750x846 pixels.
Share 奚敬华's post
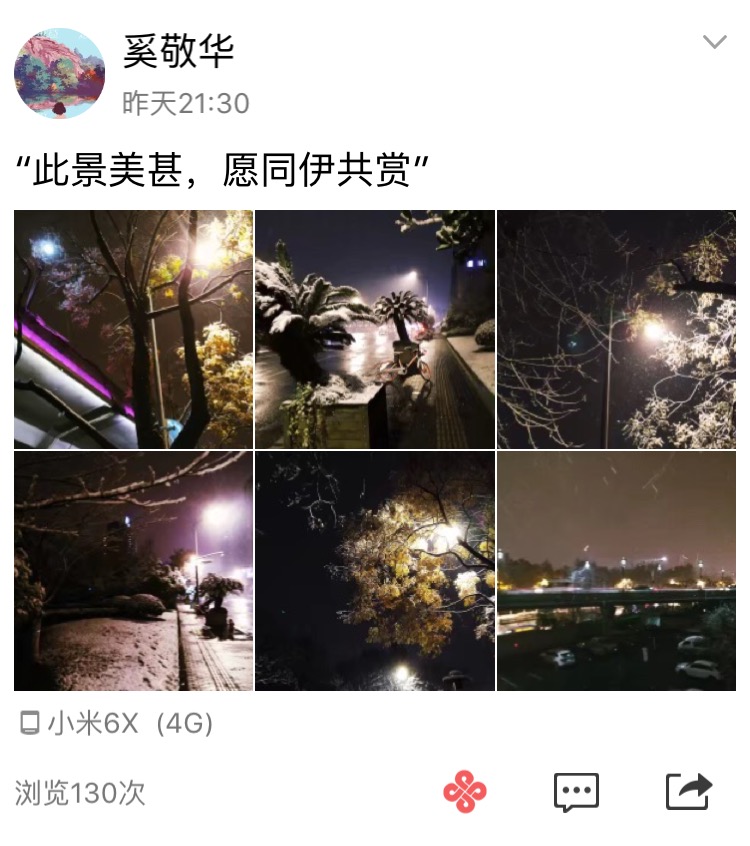(689, 792)
